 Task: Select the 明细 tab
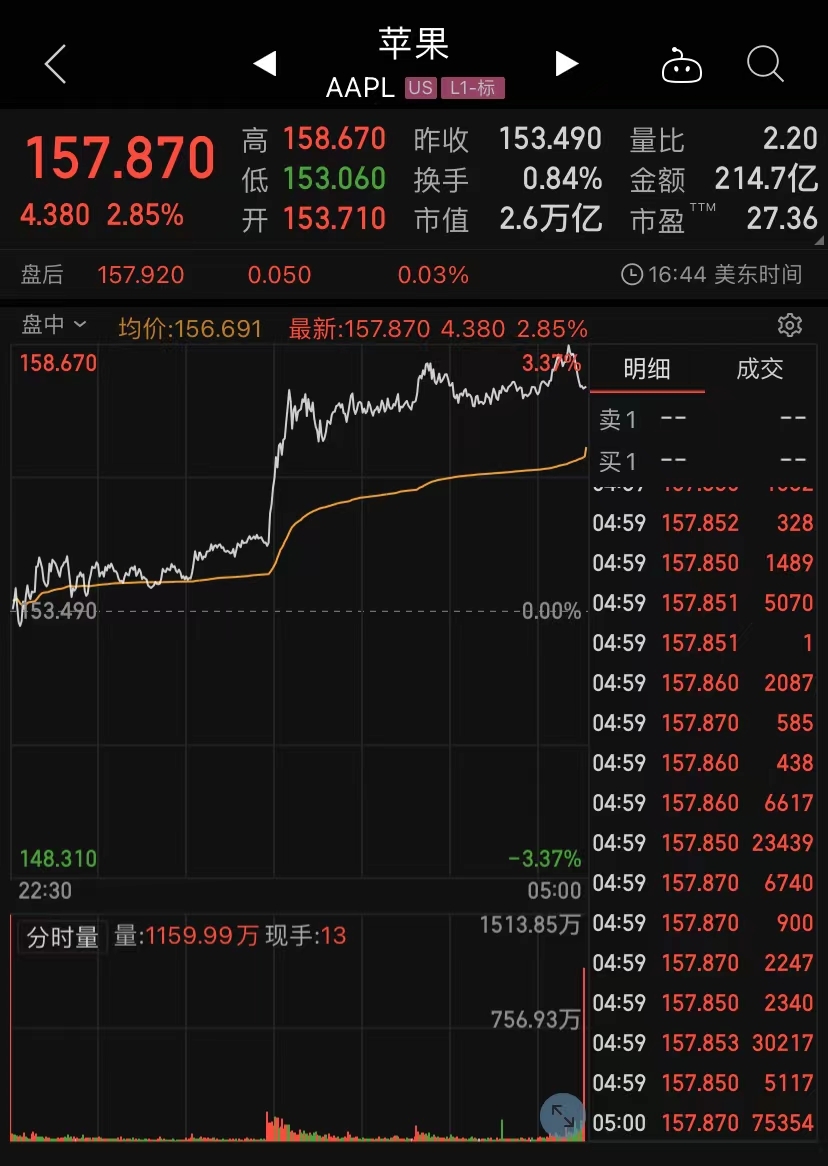click(x=647, y=369)
